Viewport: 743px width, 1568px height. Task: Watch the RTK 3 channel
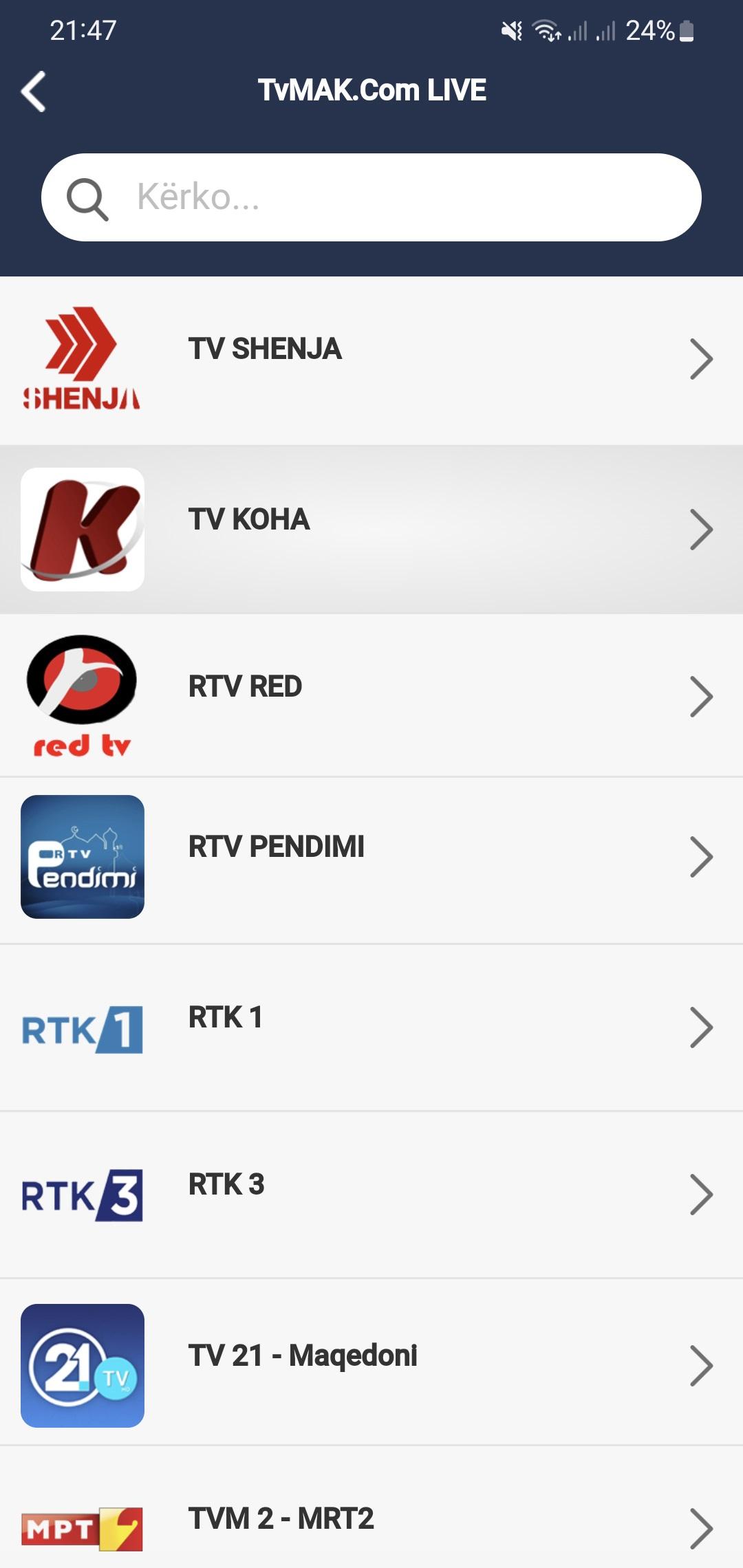tap(371, 1195)
